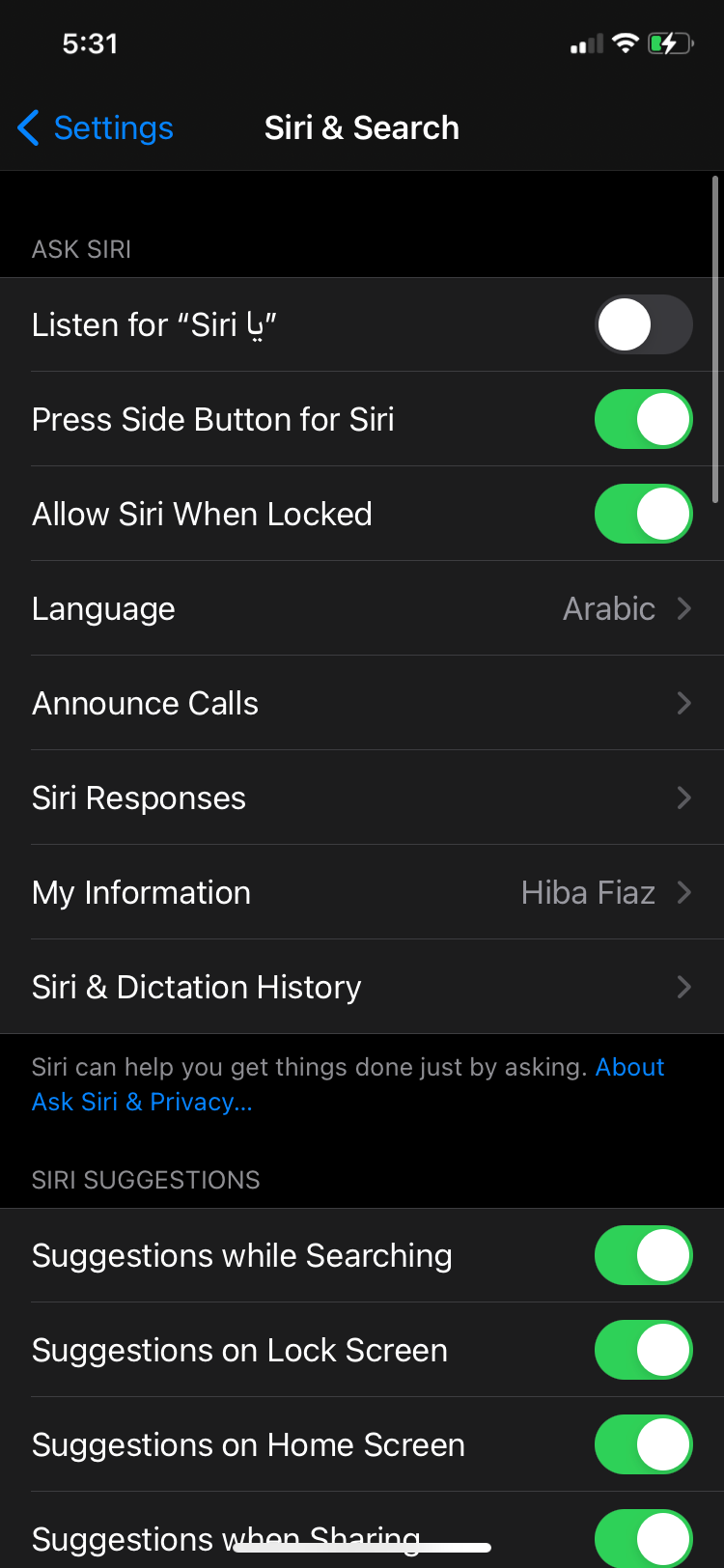Open Siri & Dictation History

pos(362,987)
